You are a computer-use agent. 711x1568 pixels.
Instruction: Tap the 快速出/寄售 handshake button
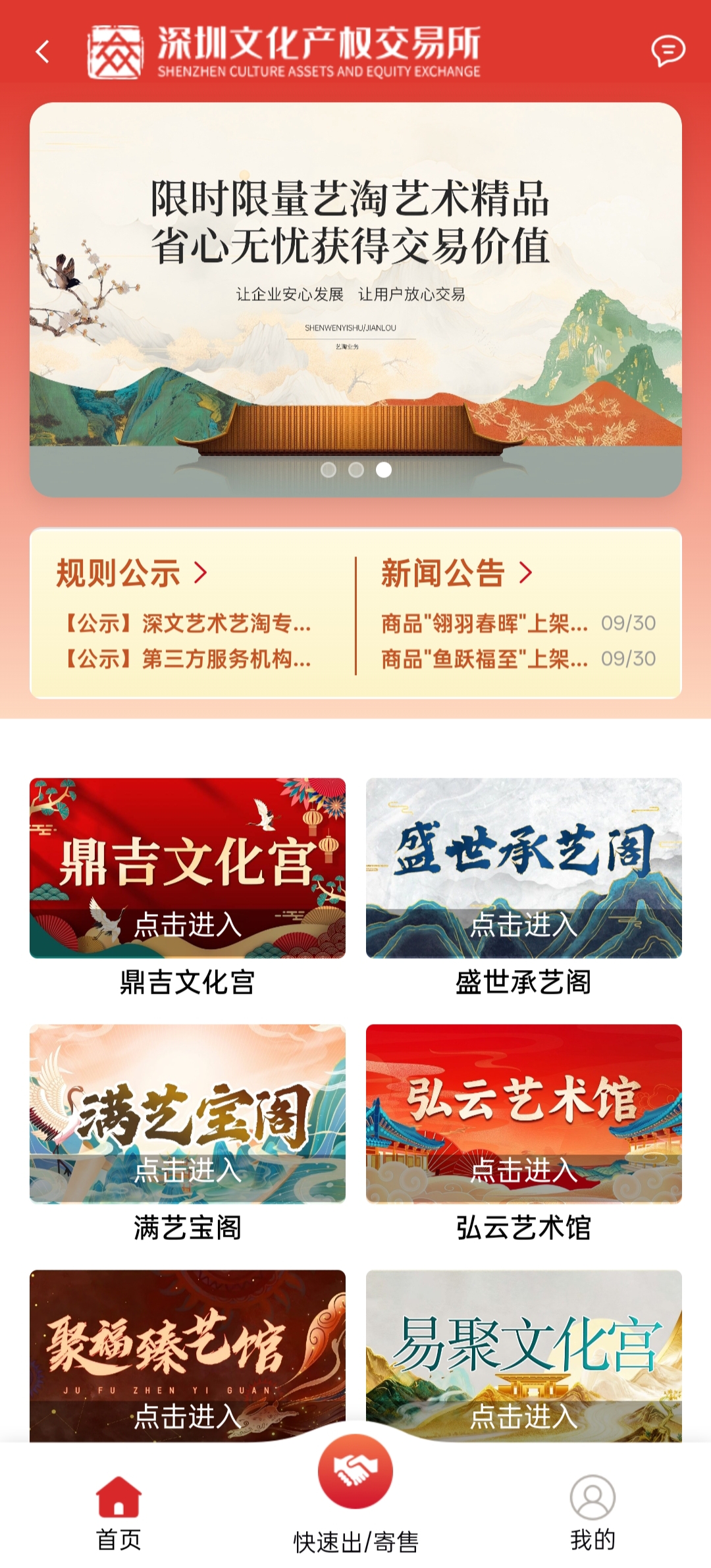pyautogui.click(x=355, y=1472)
